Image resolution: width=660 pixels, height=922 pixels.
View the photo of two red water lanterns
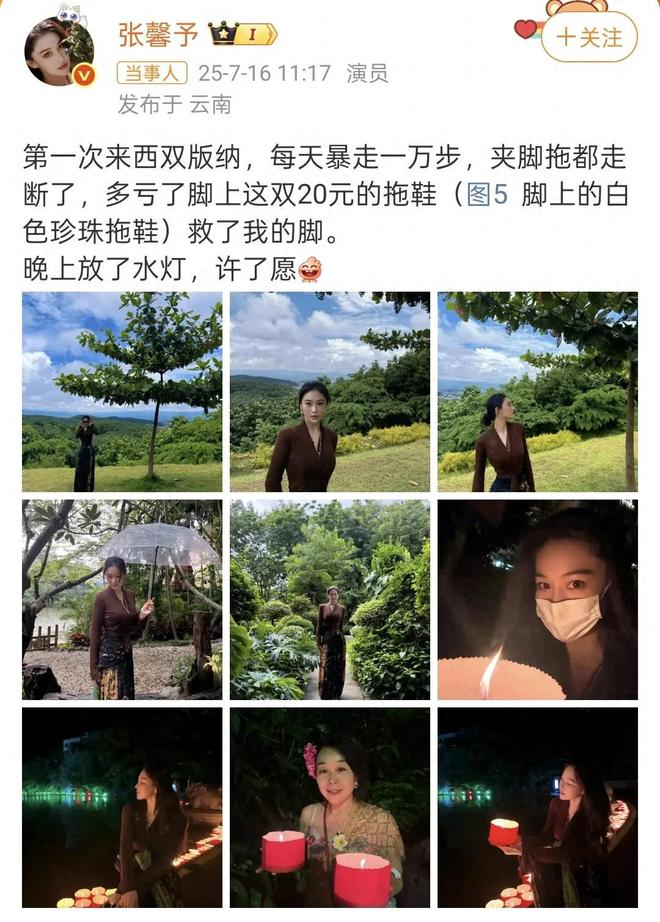pos(330,807)
